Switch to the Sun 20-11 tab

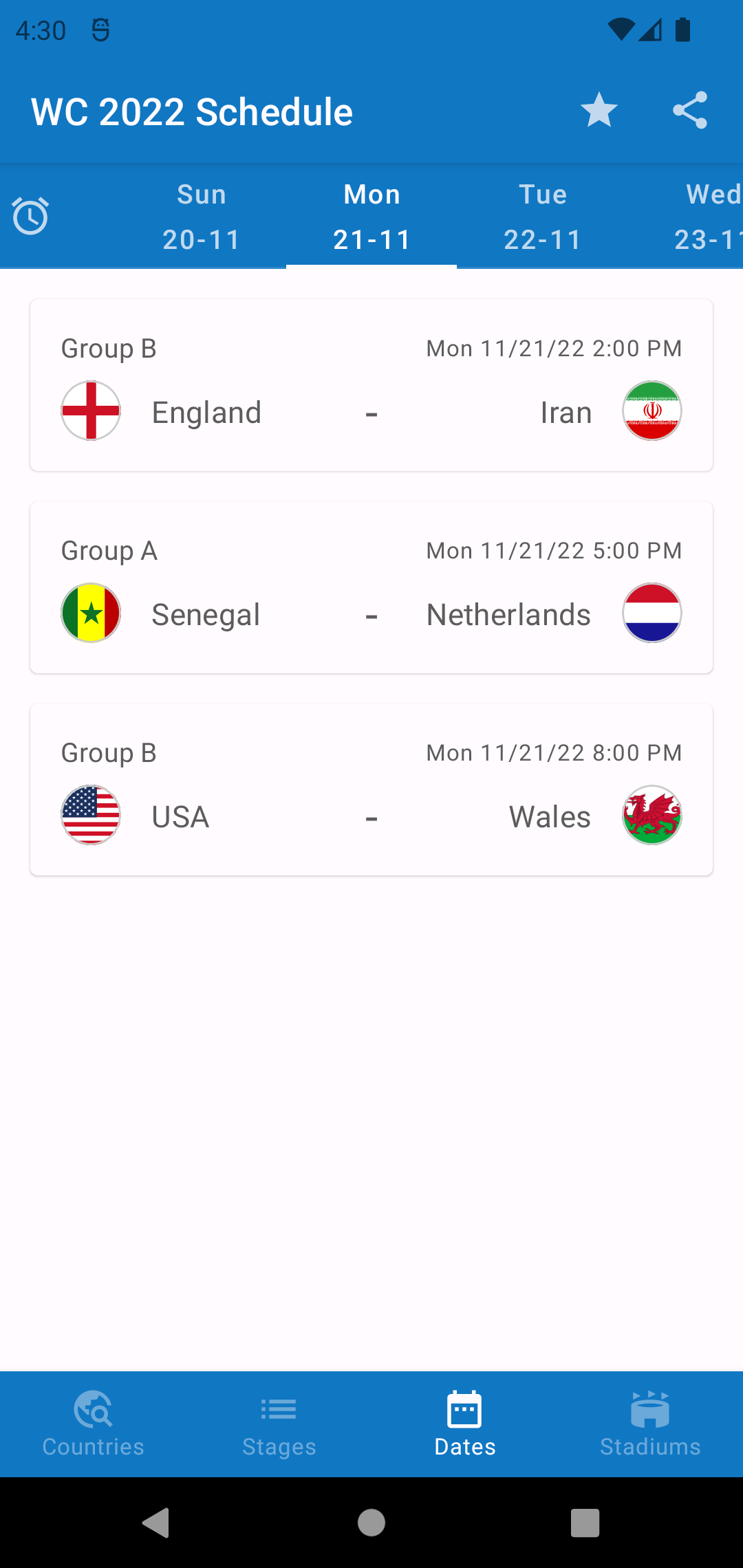tap(201, 217)
